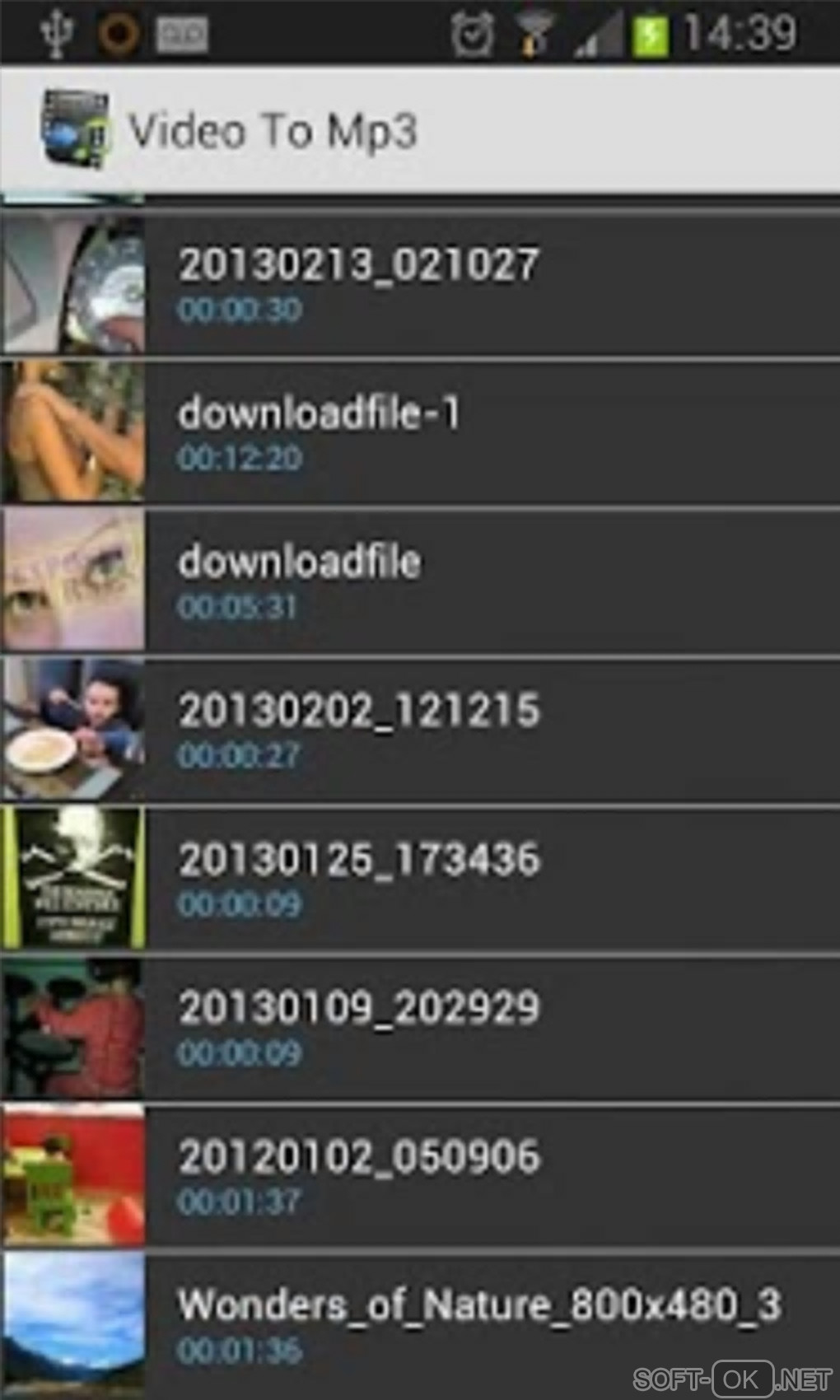The image size is (840, 1400).
Task: Select the downloadfile-1 video
Action: point(420,432)
